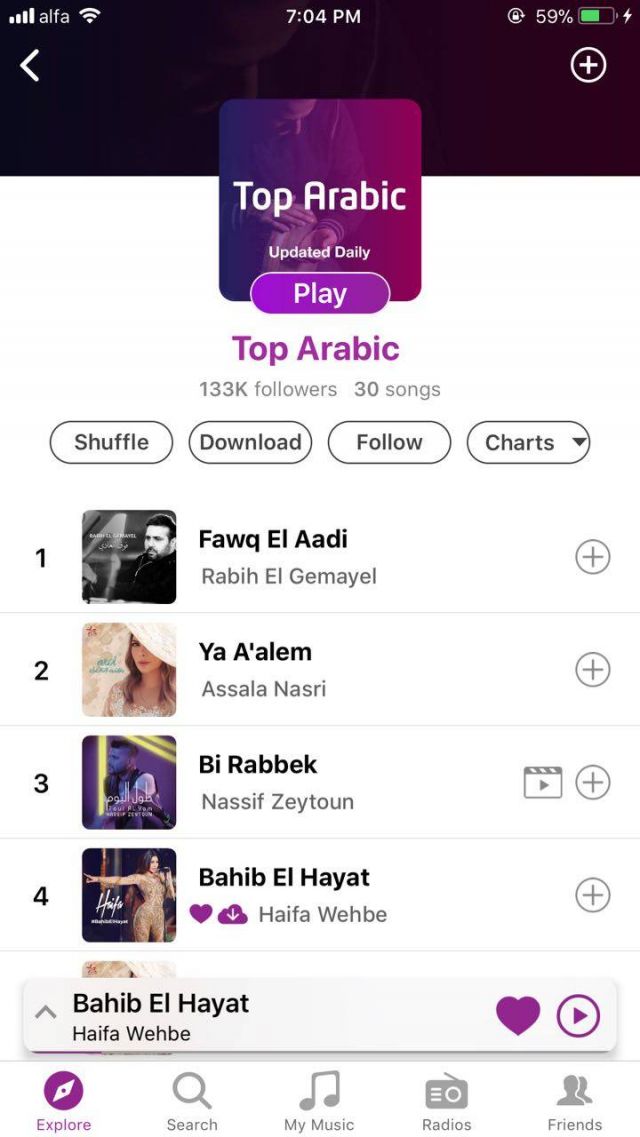Tap the plus icon in the header
The height and width of the screenshot is (1137, 640).
(588, 65)
